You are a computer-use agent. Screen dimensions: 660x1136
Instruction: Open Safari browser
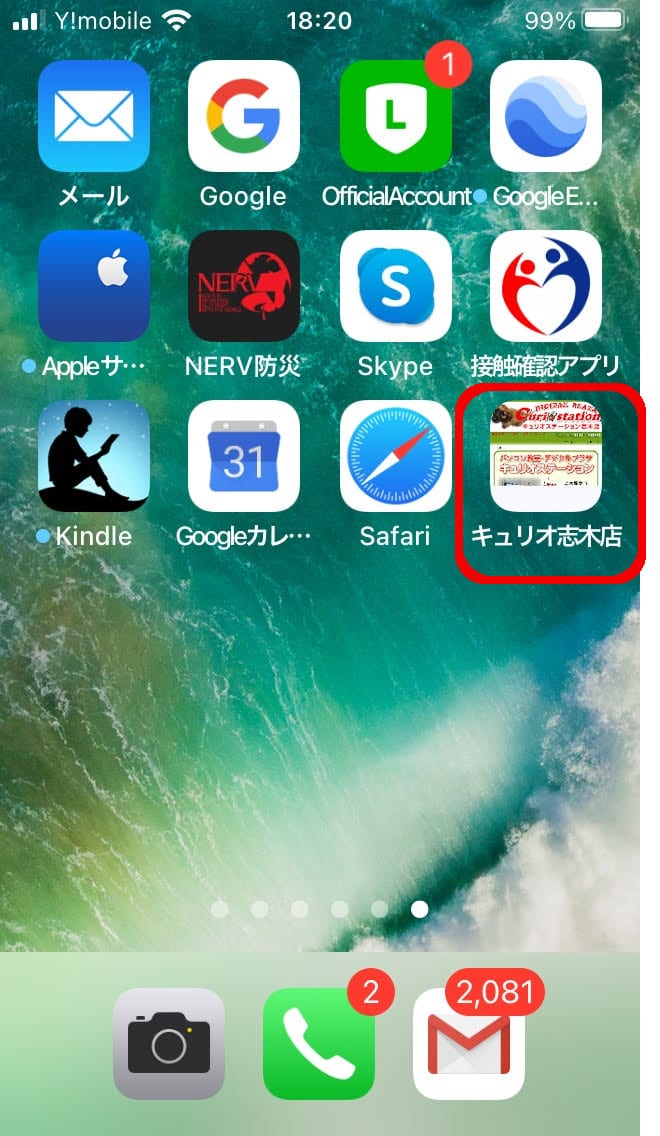click(x=396, y=456)
